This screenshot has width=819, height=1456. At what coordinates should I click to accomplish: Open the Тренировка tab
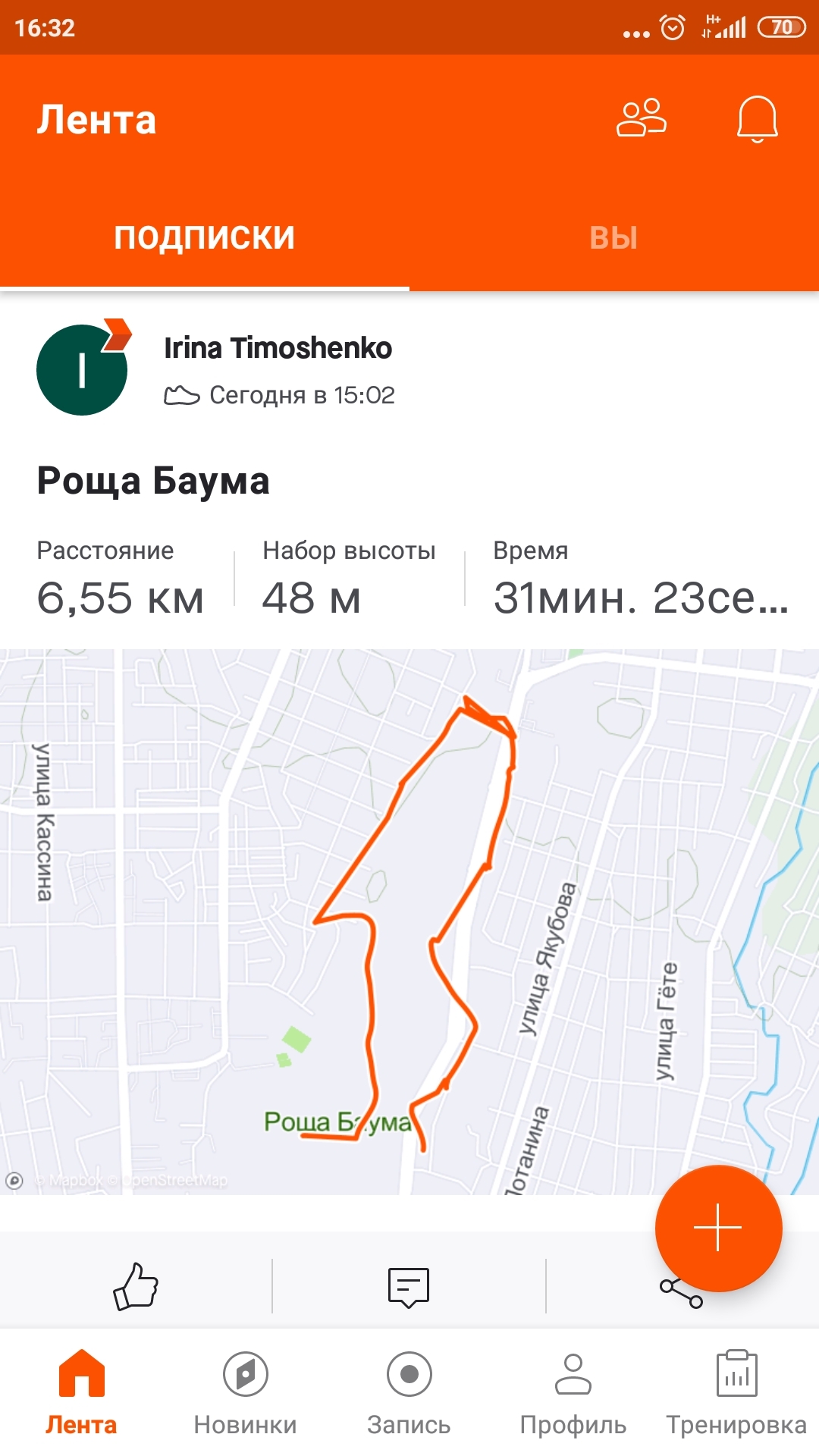(736, 1392)
